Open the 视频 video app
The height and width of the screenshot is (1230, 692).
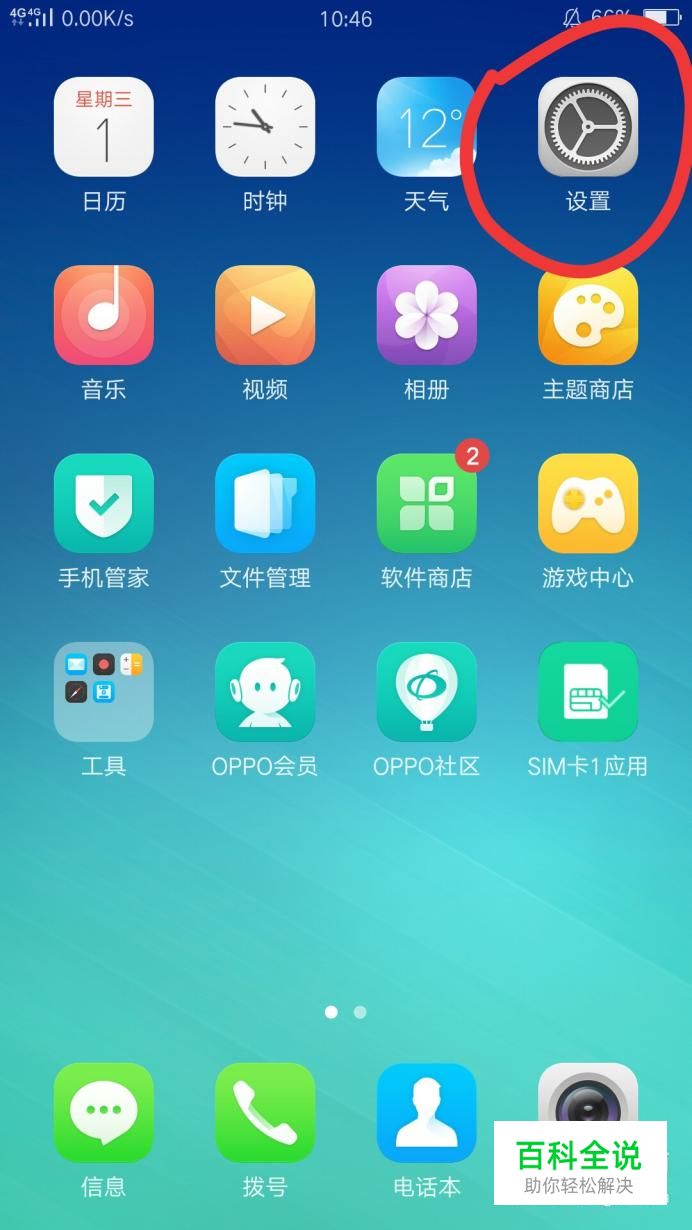(265, 315)
